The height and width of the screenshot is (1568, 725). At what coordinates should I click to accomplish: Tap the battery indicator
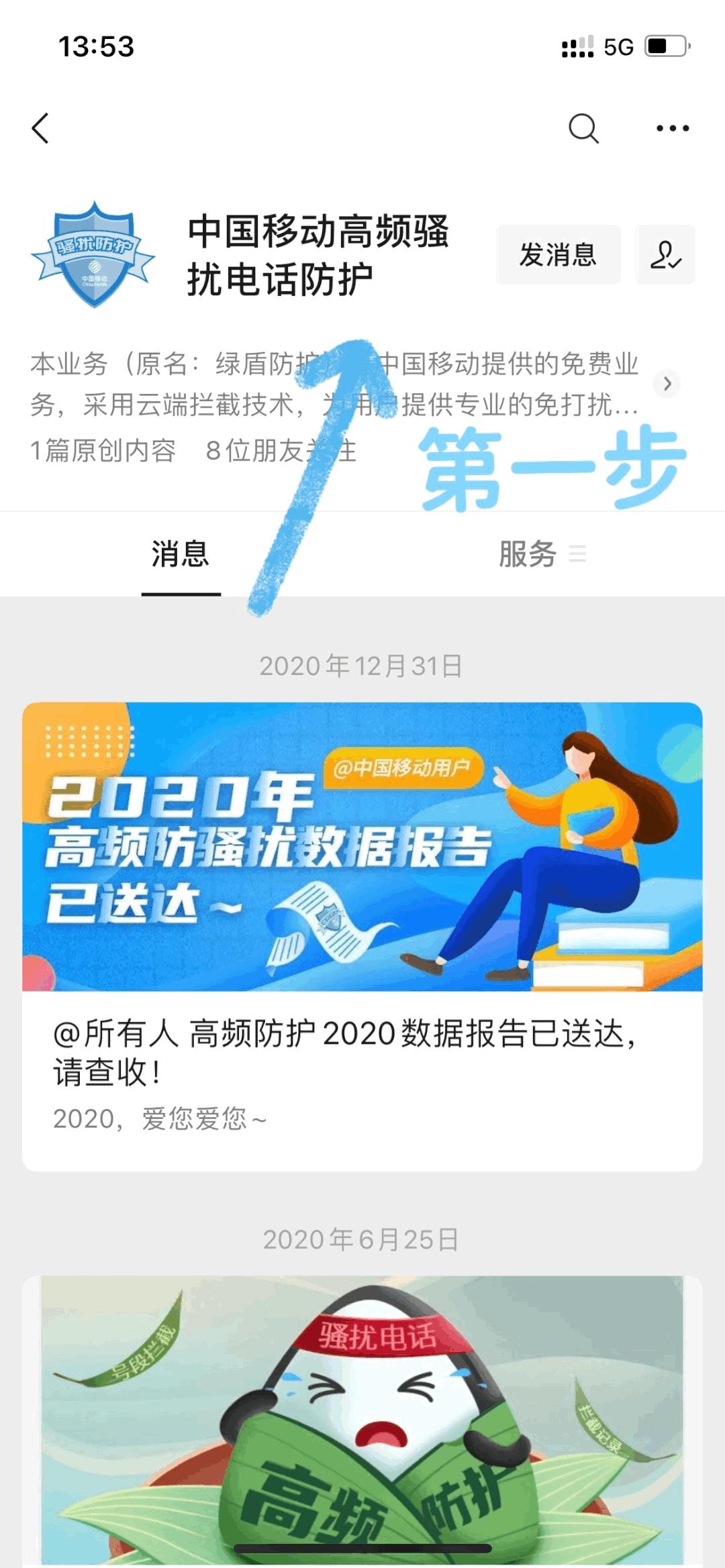[665, 44]
